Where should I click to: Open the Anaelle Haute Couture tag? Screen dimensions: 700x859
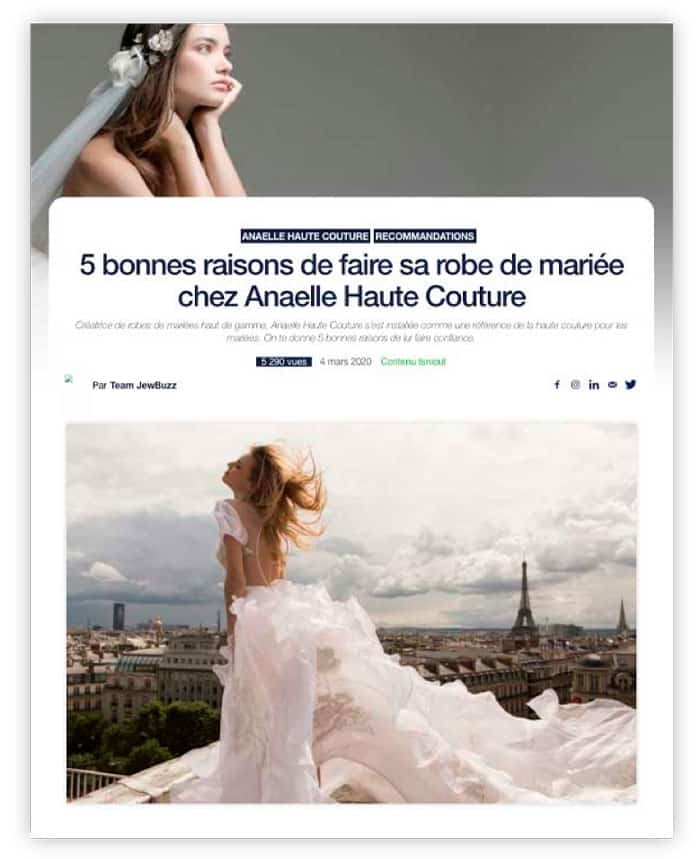tap(305, 236)
